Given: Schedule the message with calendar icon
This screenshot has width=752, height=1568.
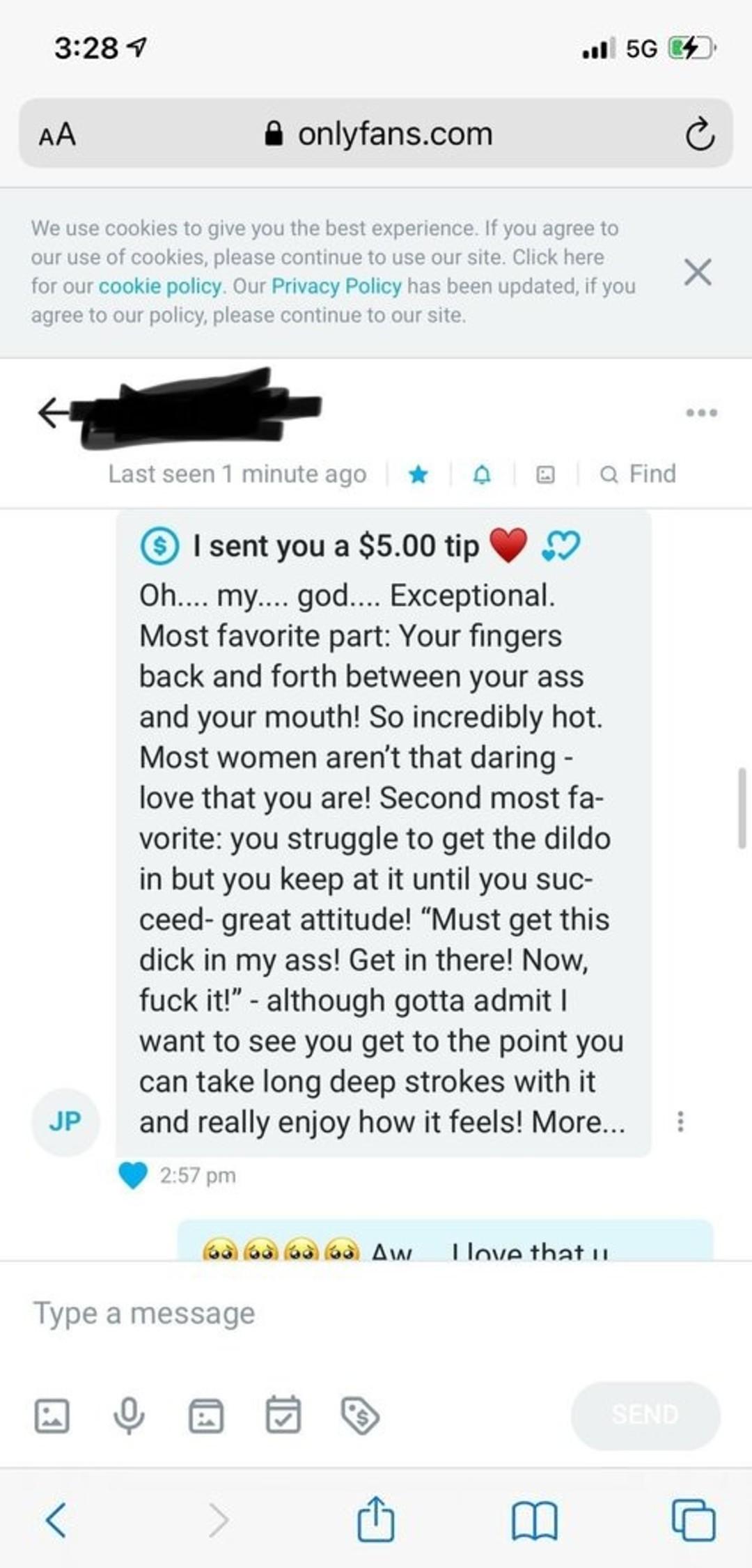Looking at the screenshot, I should pyautogui.click(x=283, y=1416).
